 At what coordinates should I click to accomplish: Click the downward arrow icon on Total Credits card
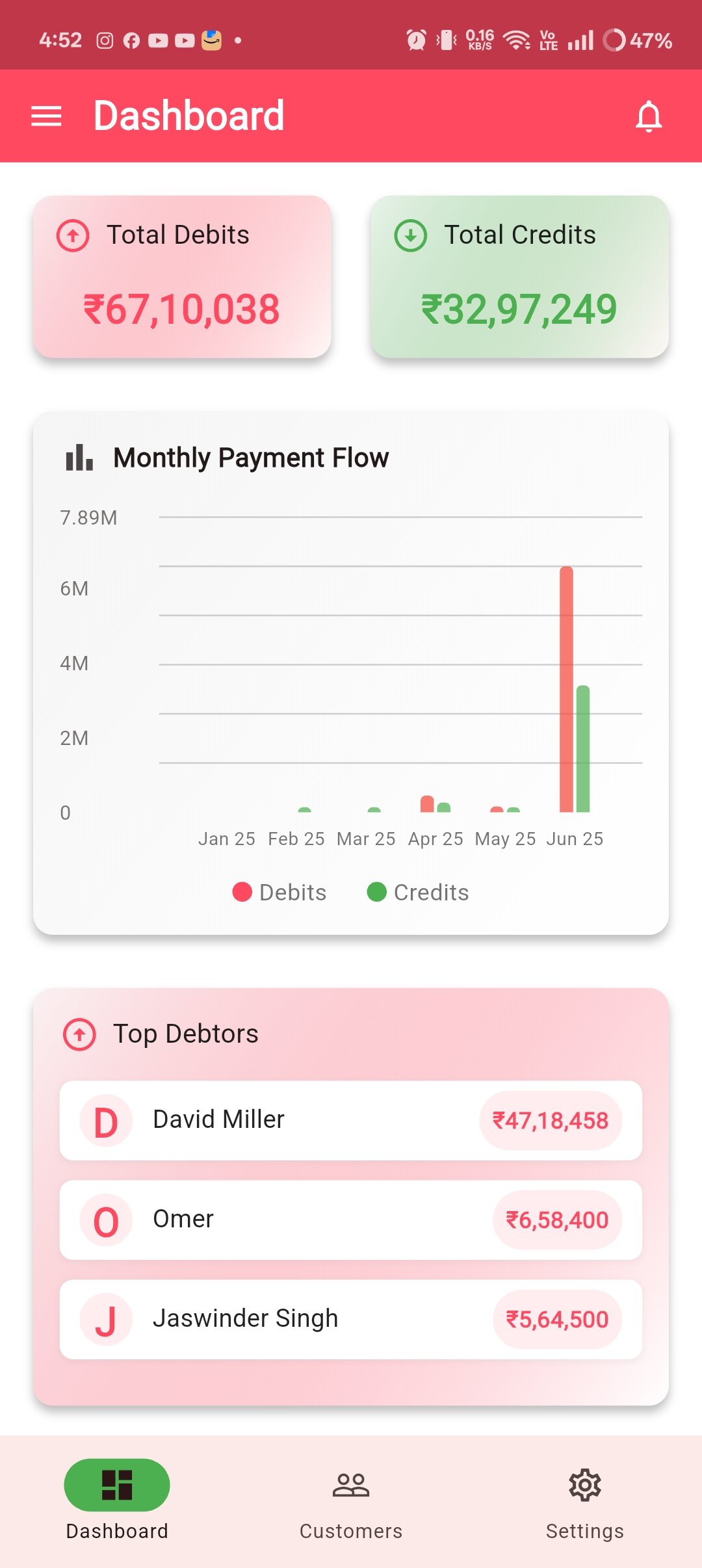click(409, 235)
